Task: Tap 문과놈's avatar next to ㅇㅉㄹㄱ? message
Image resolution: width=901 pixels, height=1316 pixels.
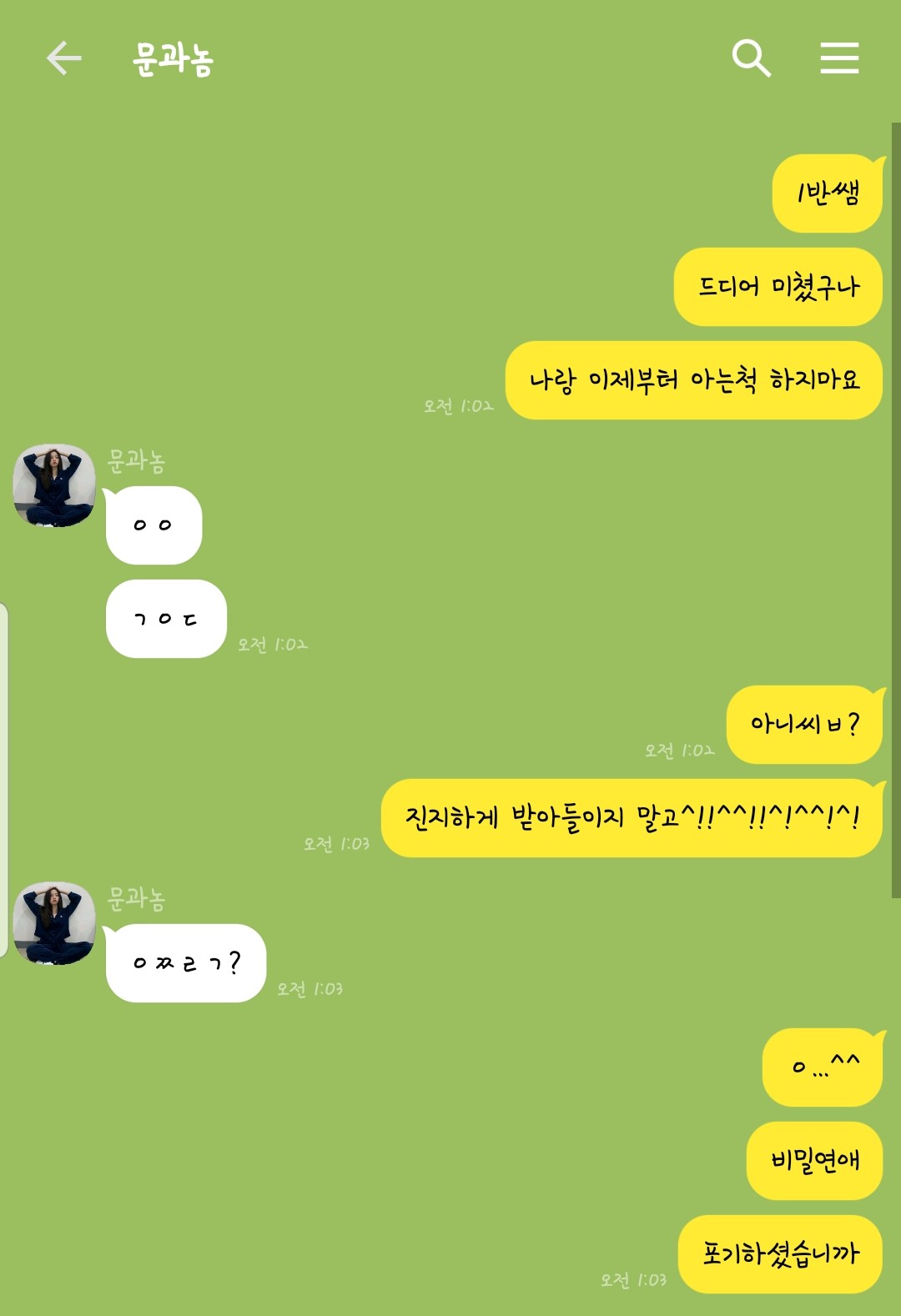Action: (54, 923)
